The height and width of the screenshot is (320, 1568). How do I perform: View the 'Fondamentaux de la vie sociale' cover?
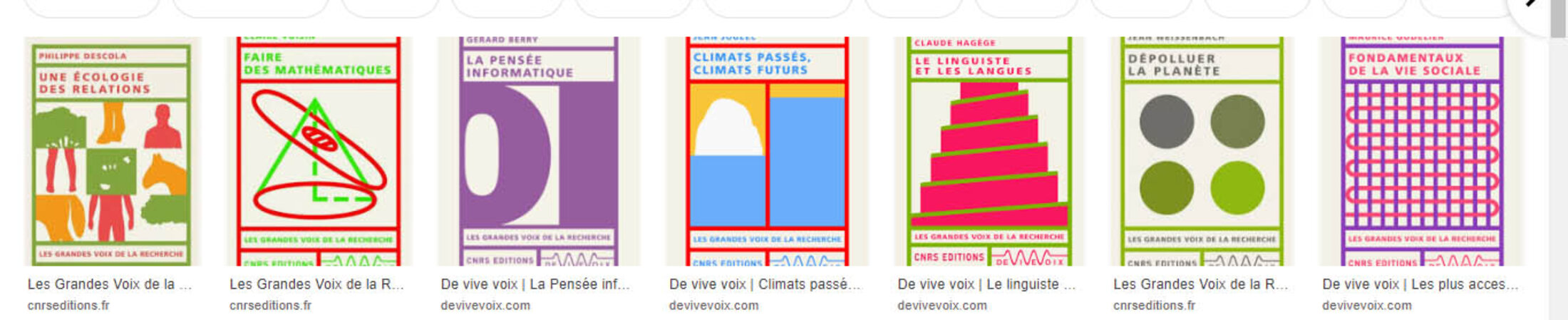click(x=1421, y=151)
